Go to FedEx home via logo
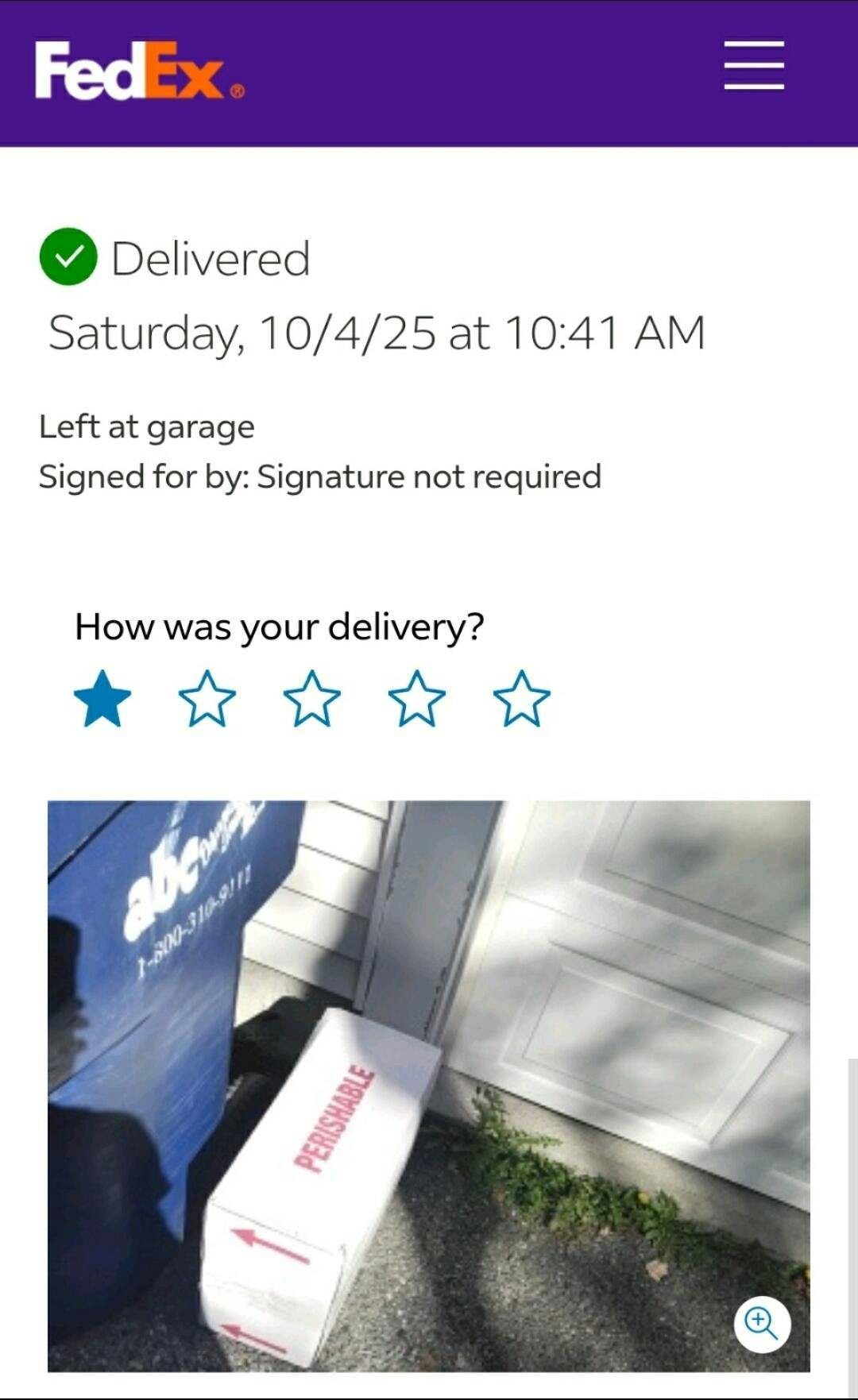The width and height of the screenshot is (858, 1400). click(139, 71)
